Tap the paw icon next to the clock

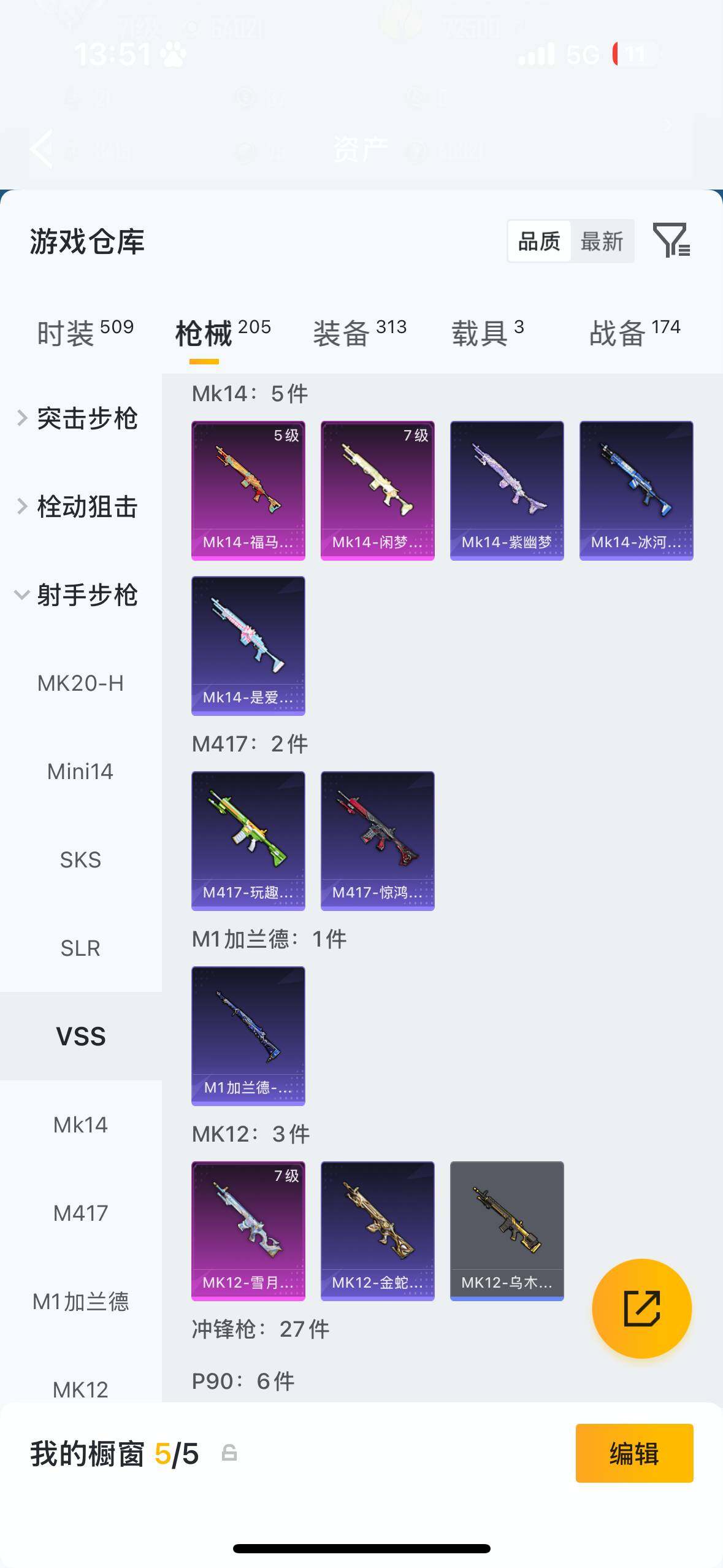[172, 55]
